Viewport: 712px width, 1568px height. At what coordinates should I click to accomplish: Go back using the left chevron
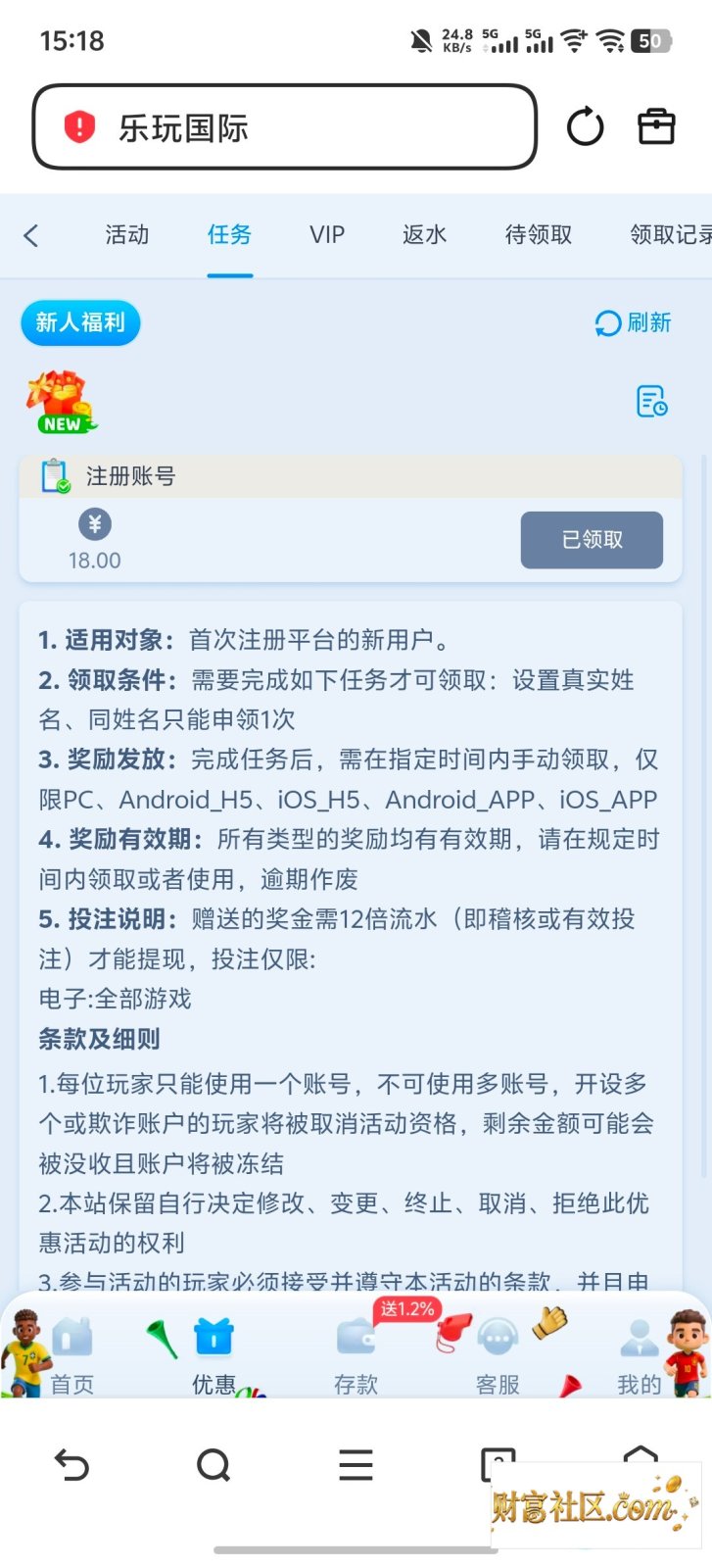click(x=31, y=235)
